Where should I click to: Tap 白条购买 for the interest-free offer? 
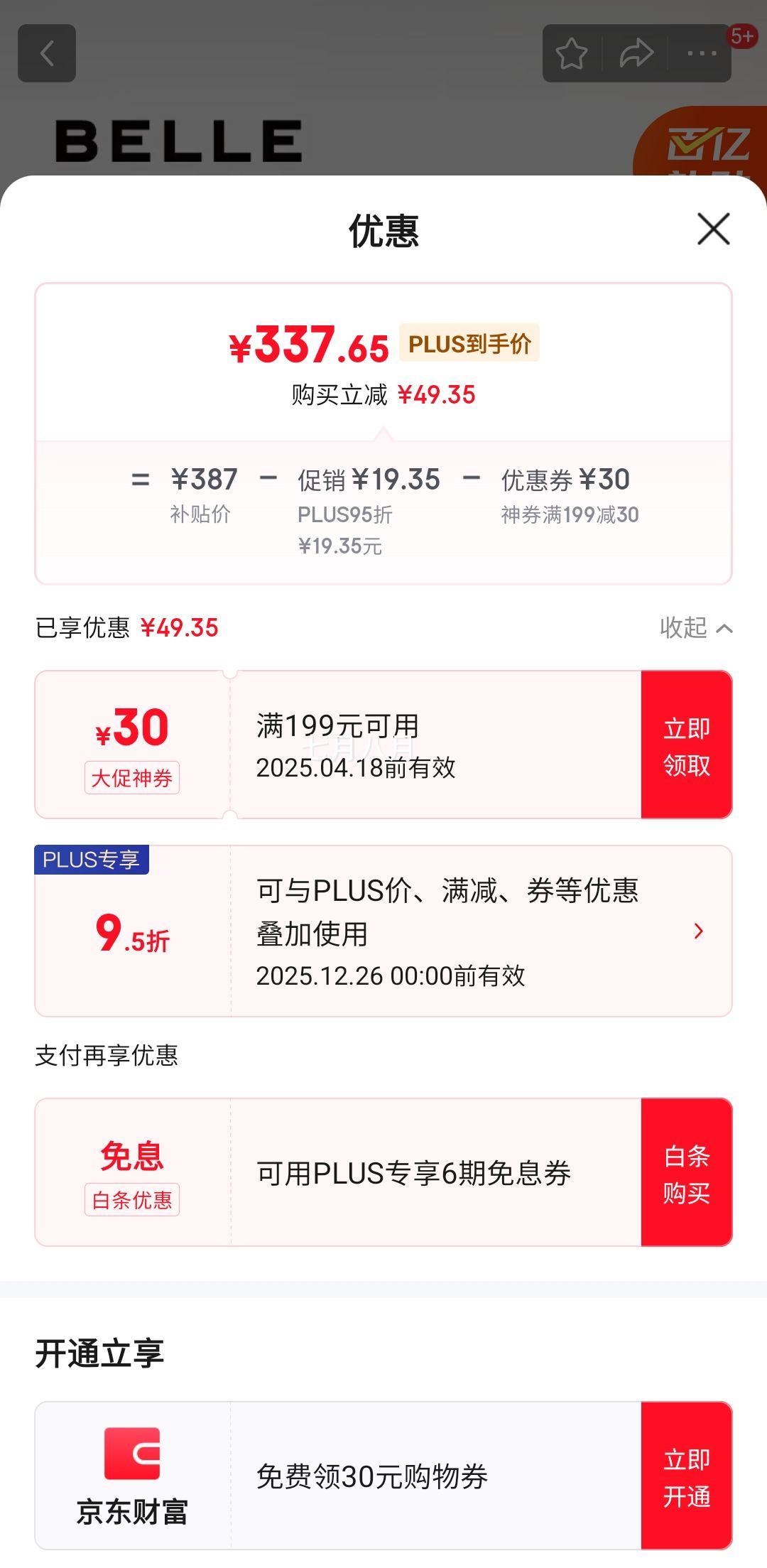tap(686, 1172)
